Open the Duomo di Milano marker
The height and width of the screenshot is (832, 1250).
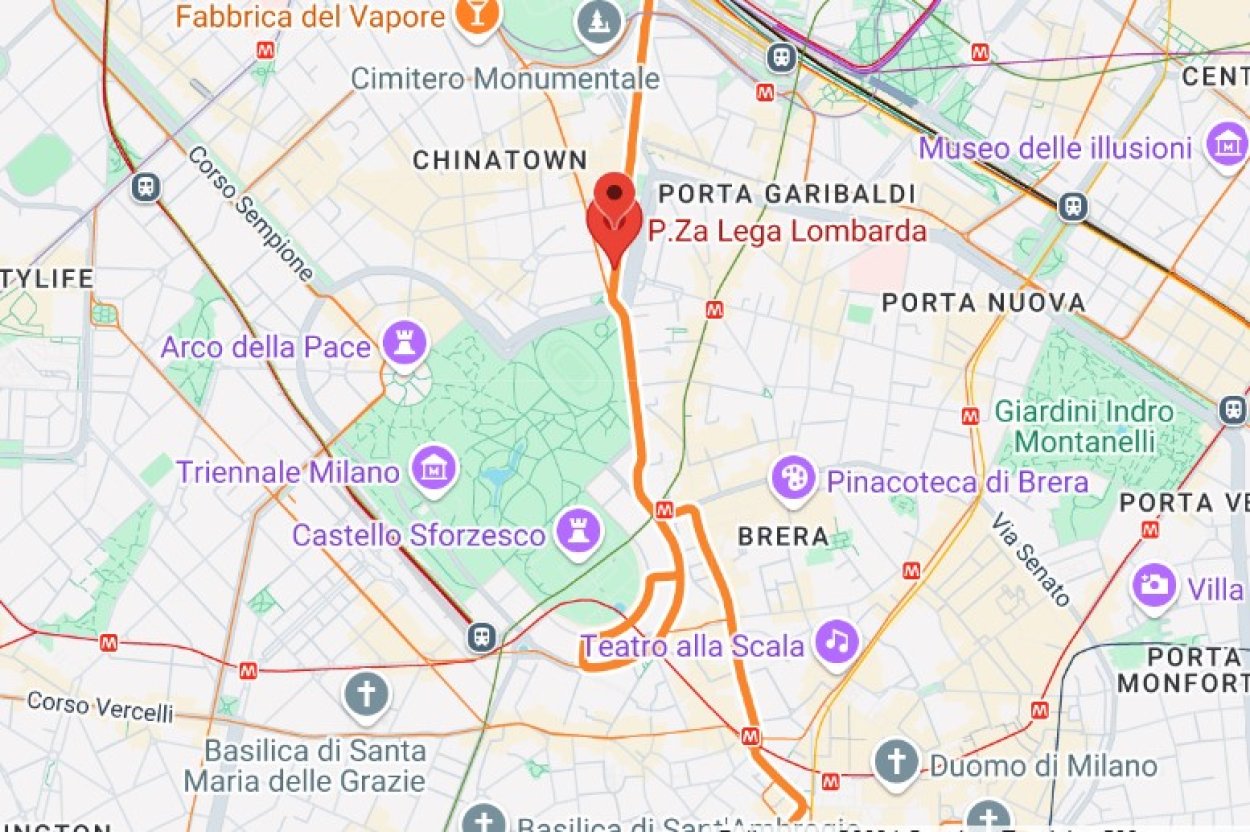[896, 764]
